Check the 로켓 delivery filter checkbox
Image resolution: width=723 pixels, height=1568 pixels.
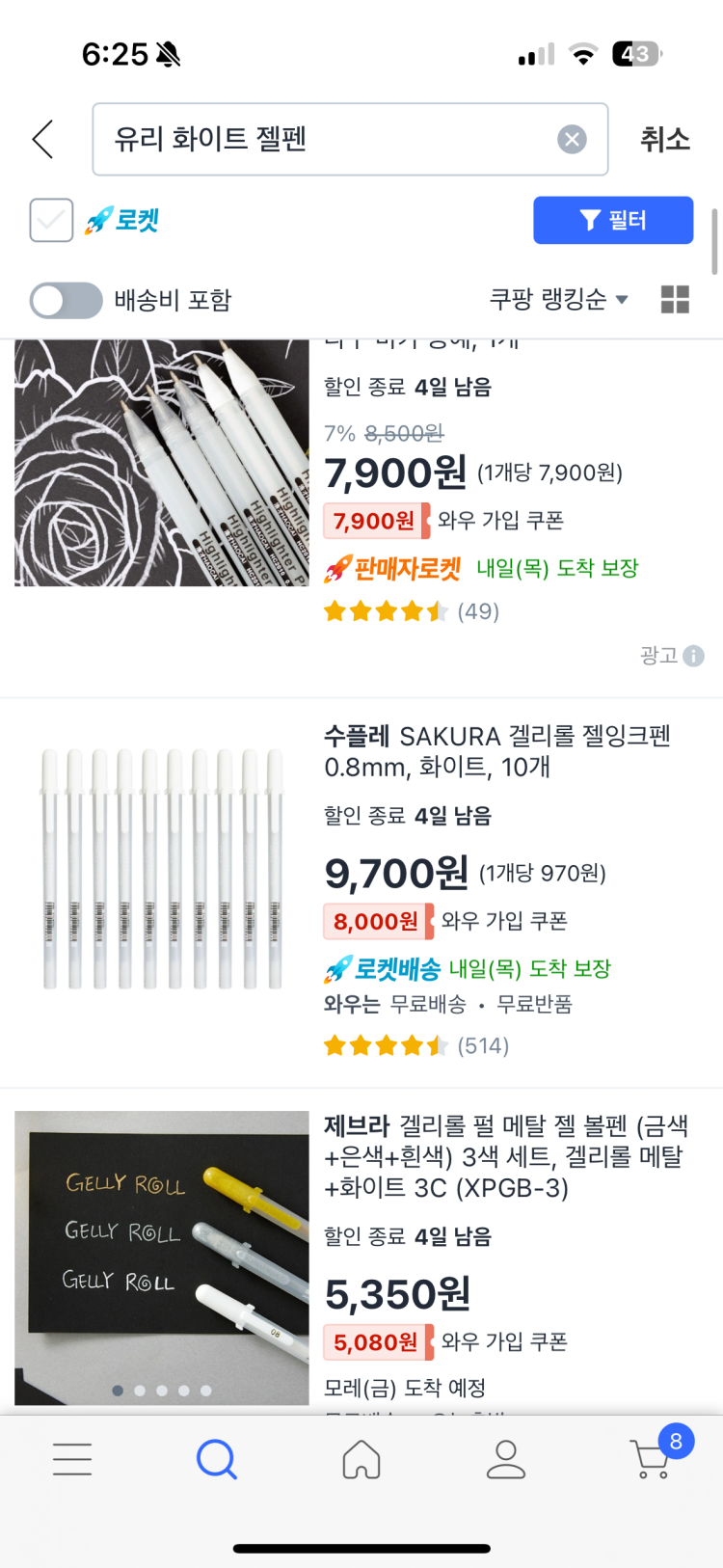51,220
